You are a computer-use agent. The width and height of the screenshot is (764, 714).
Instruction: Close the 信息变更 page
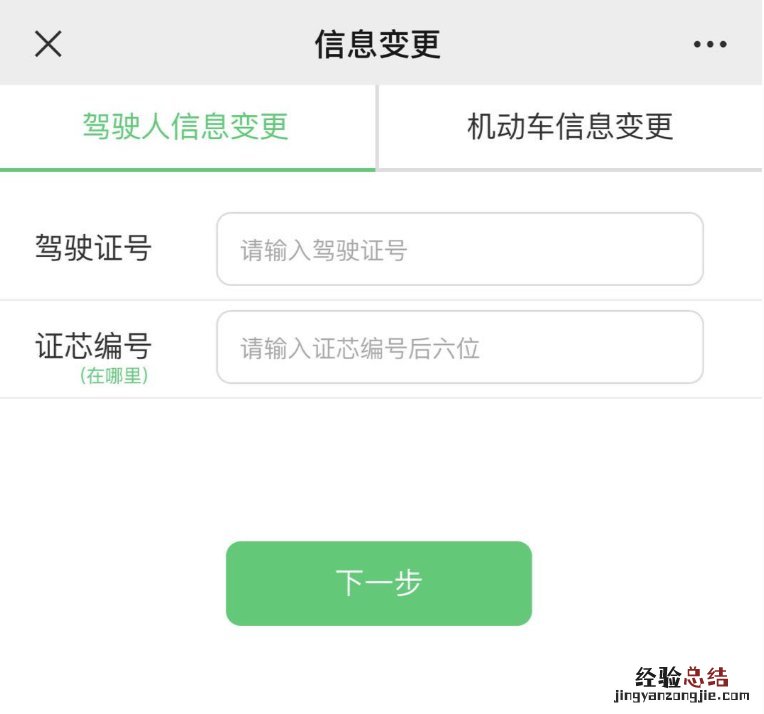point(48,44)
